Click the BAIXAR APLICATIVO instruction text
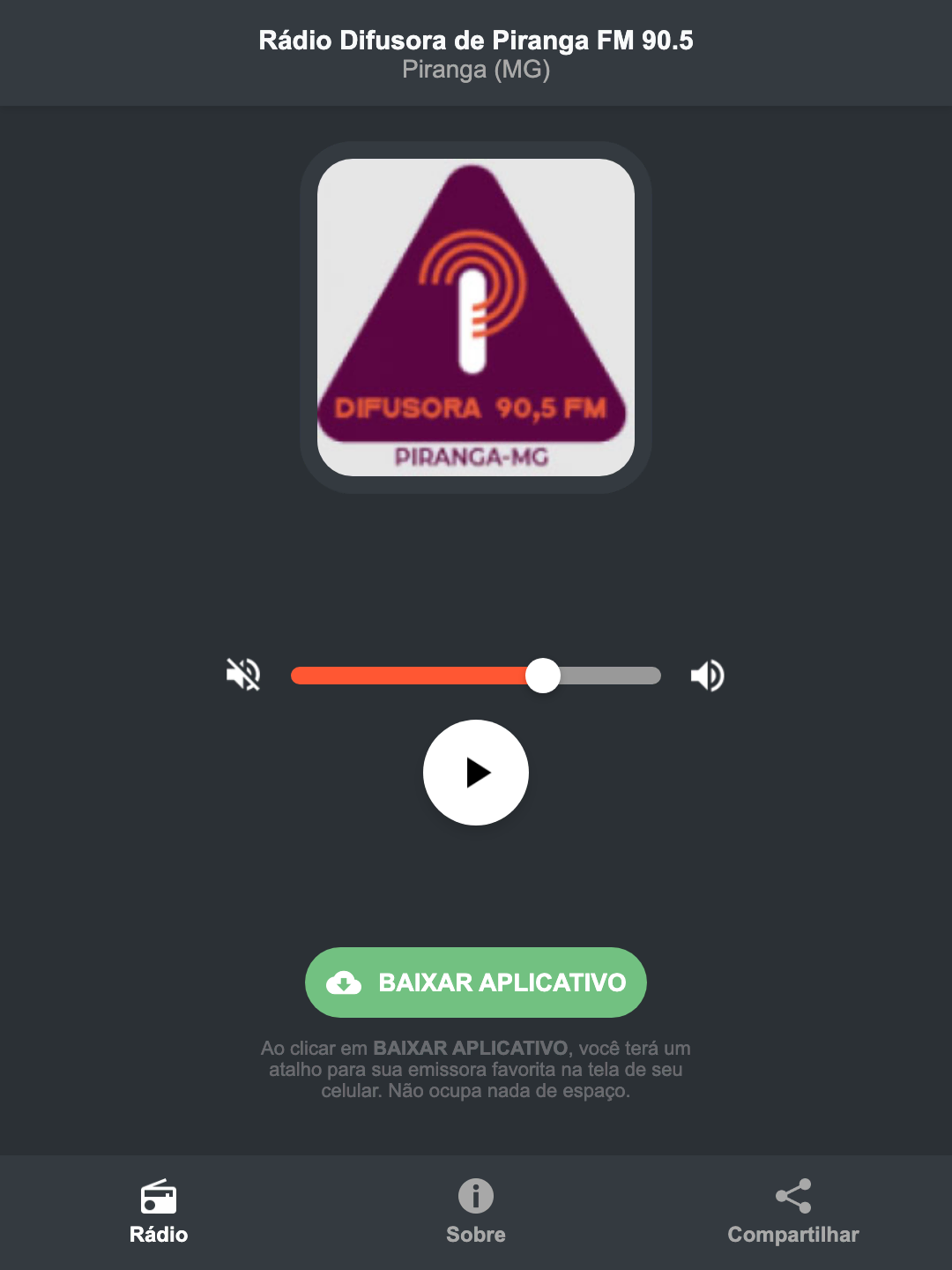 pyautogui.click(x=475, y=1070)
